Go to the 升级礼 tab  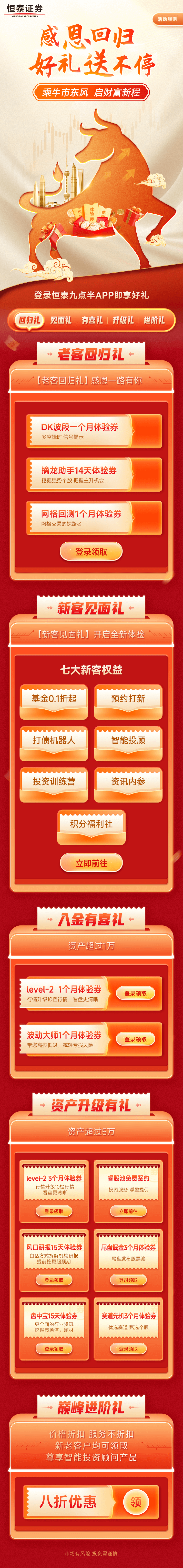point(122,320)
